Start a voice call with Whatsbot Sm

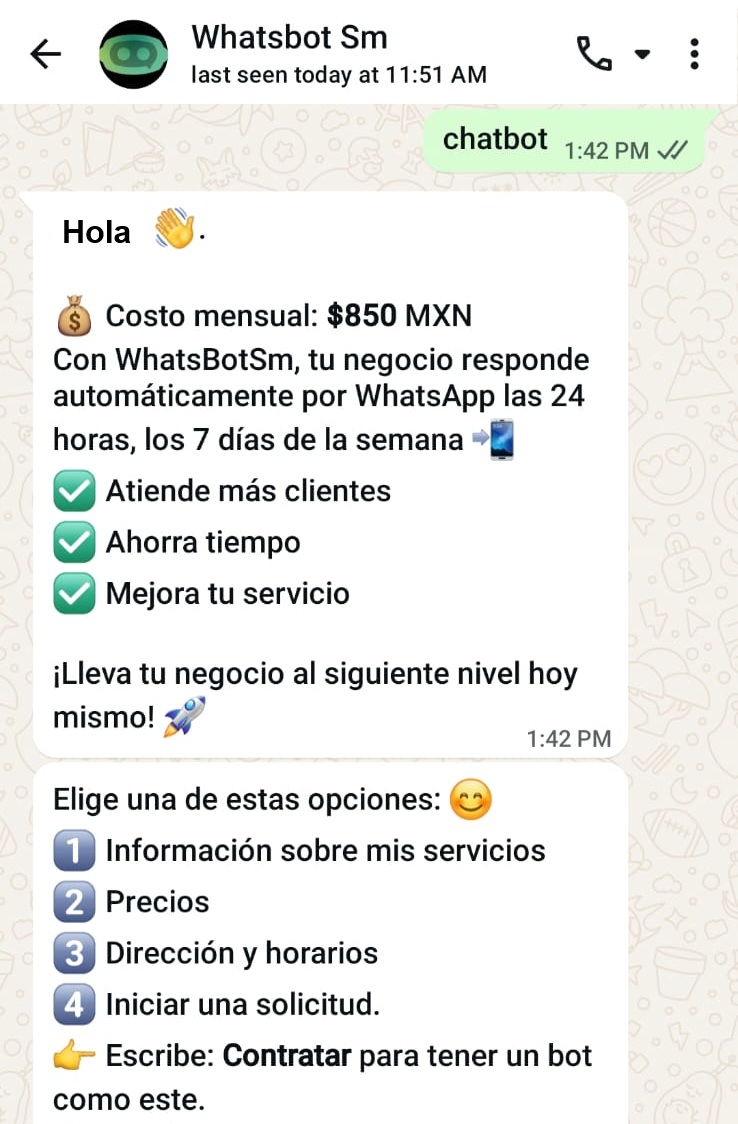click(x=594, y=54)
